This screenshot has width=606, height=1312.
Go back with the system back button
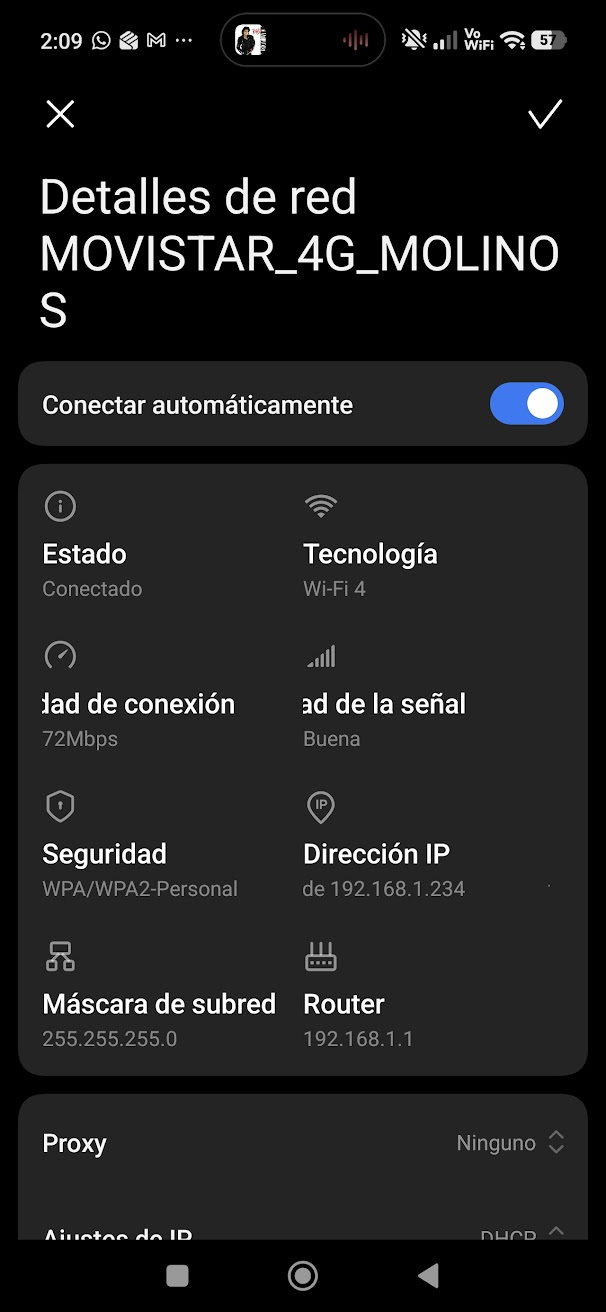click(428, 1275)
